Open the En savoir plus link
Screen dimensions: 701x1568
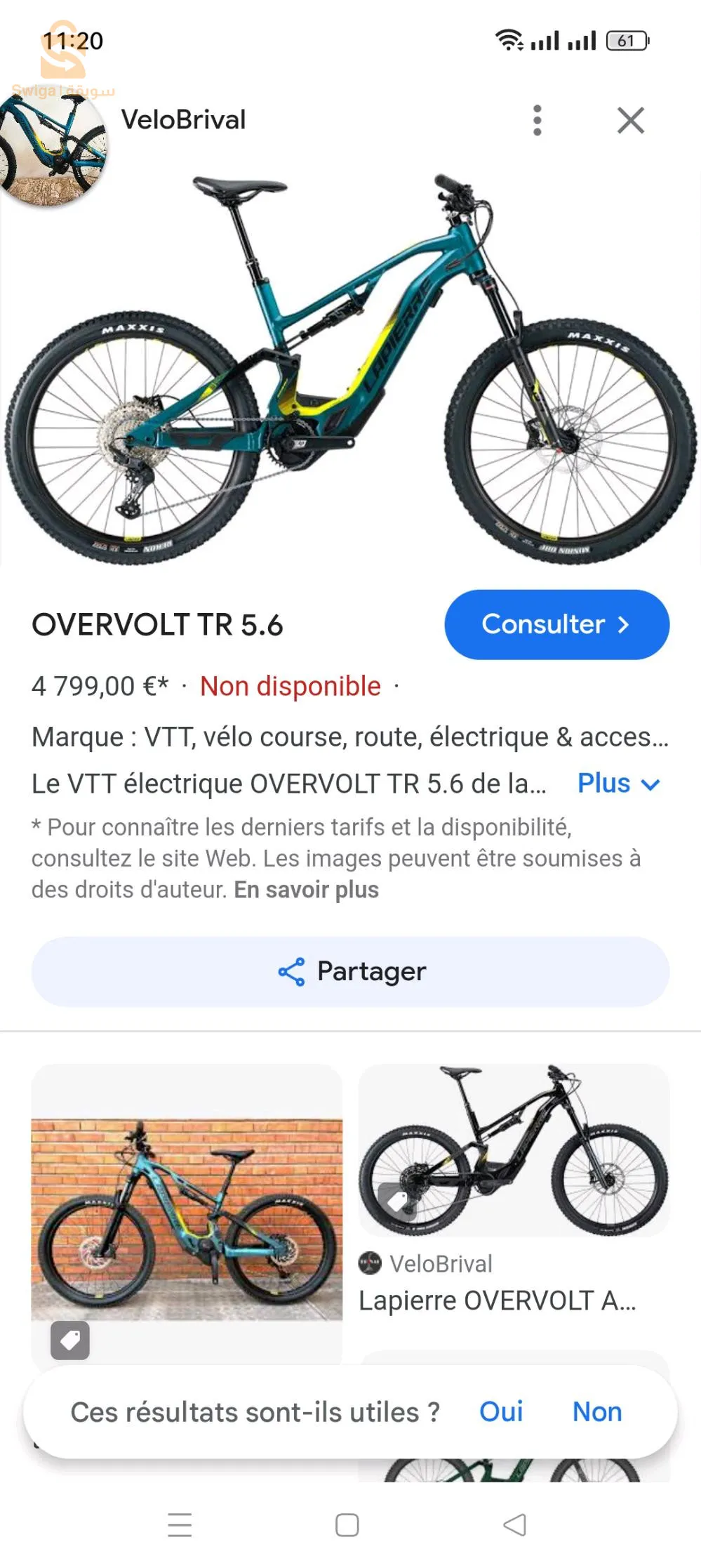point(306,890)
